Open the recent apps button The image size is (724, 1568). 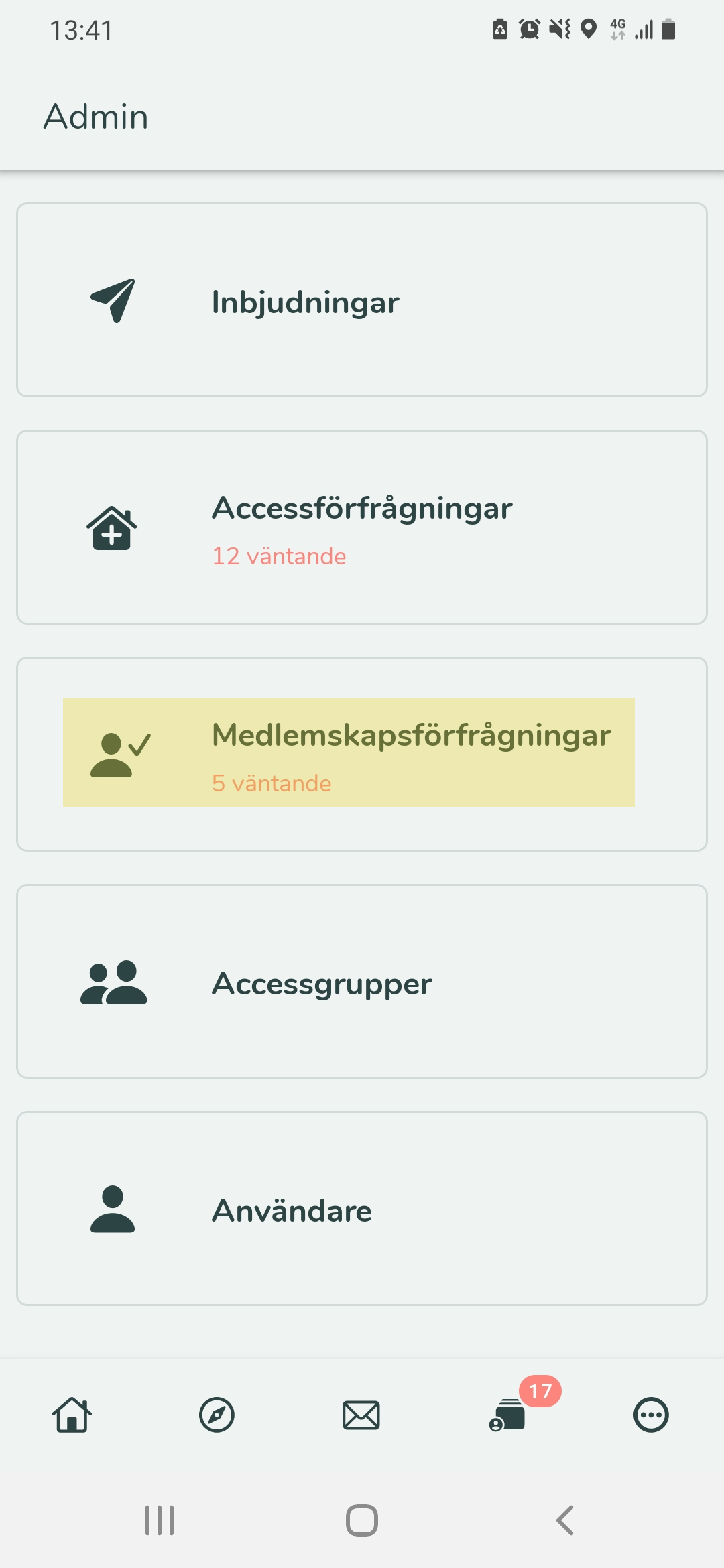(160, 1520)
